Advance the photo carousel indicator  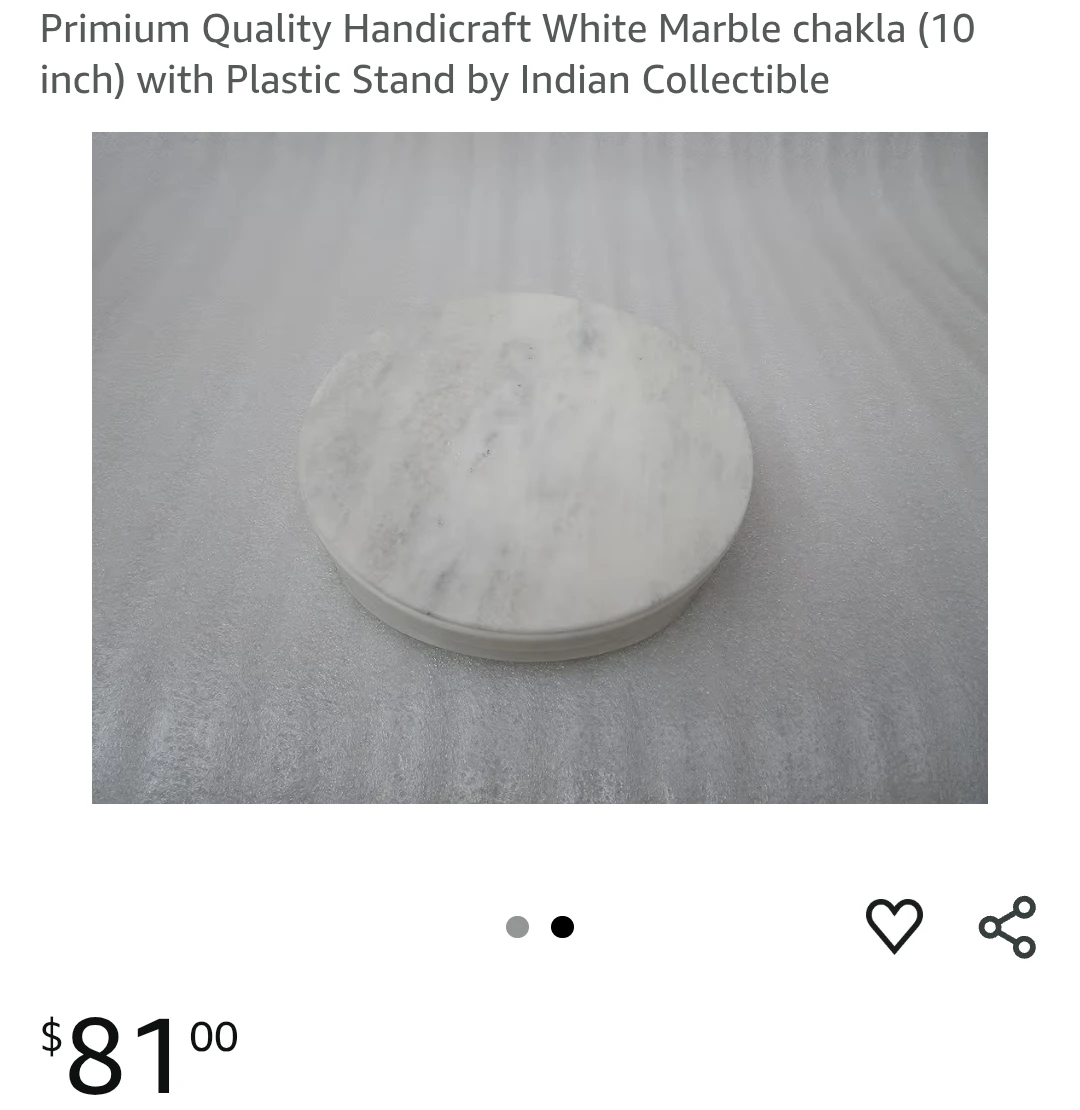pyautogui.click(x=563, y=927)
